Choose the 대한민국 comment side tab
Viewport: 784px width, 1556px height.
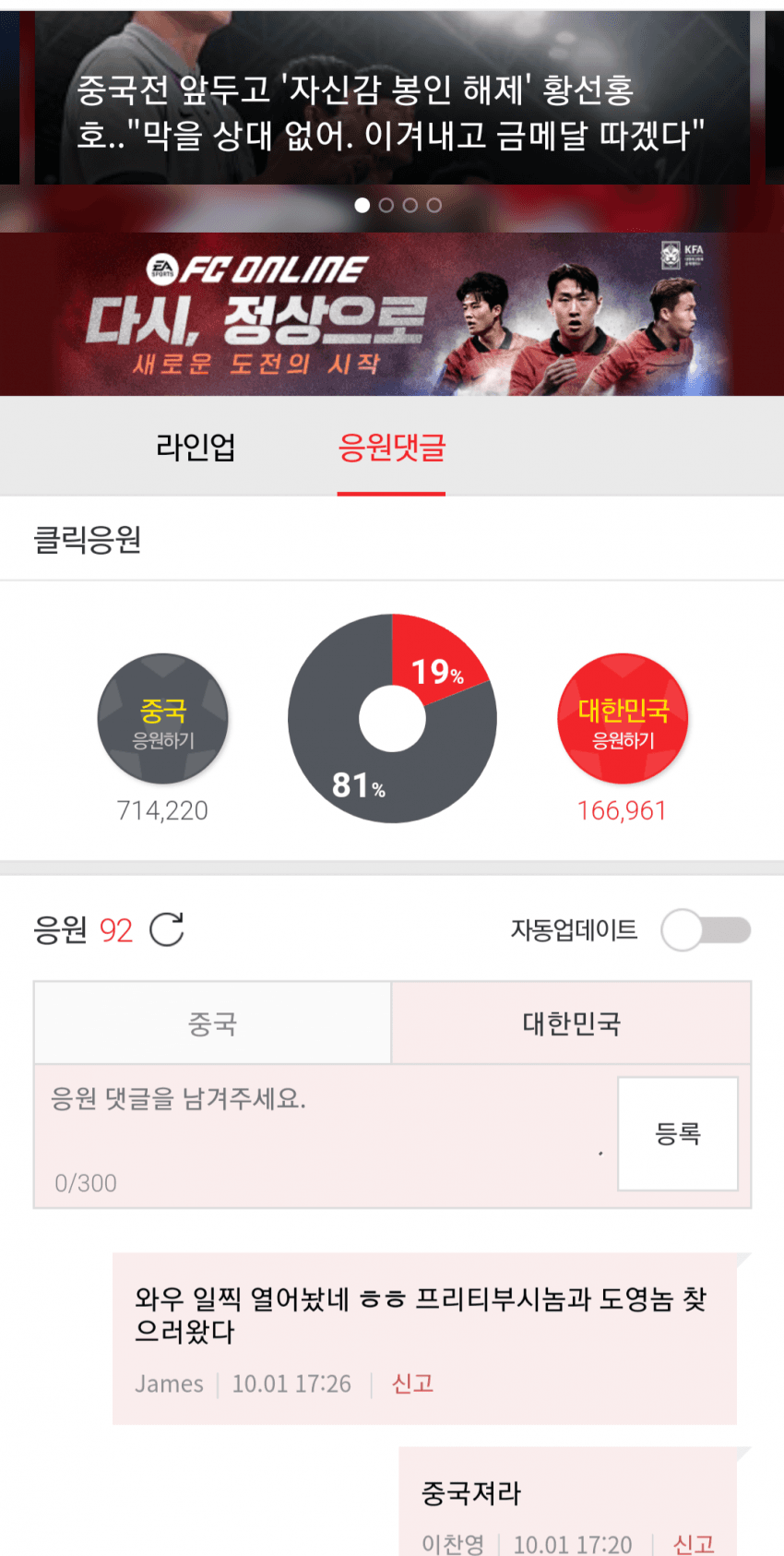pyautogui.click(x=571, y=1023)
